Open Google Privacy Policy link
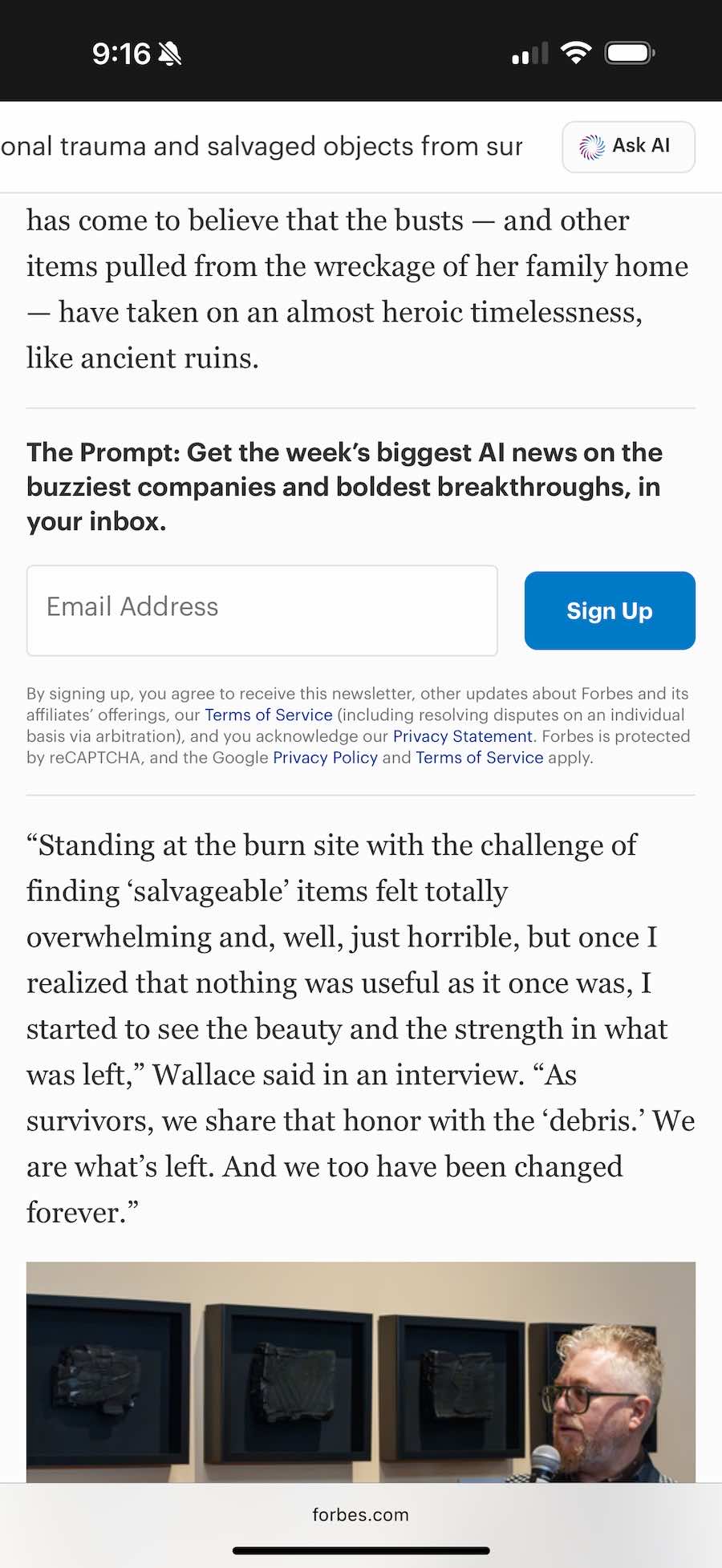 pyautogui.click(x=325, y=758)
